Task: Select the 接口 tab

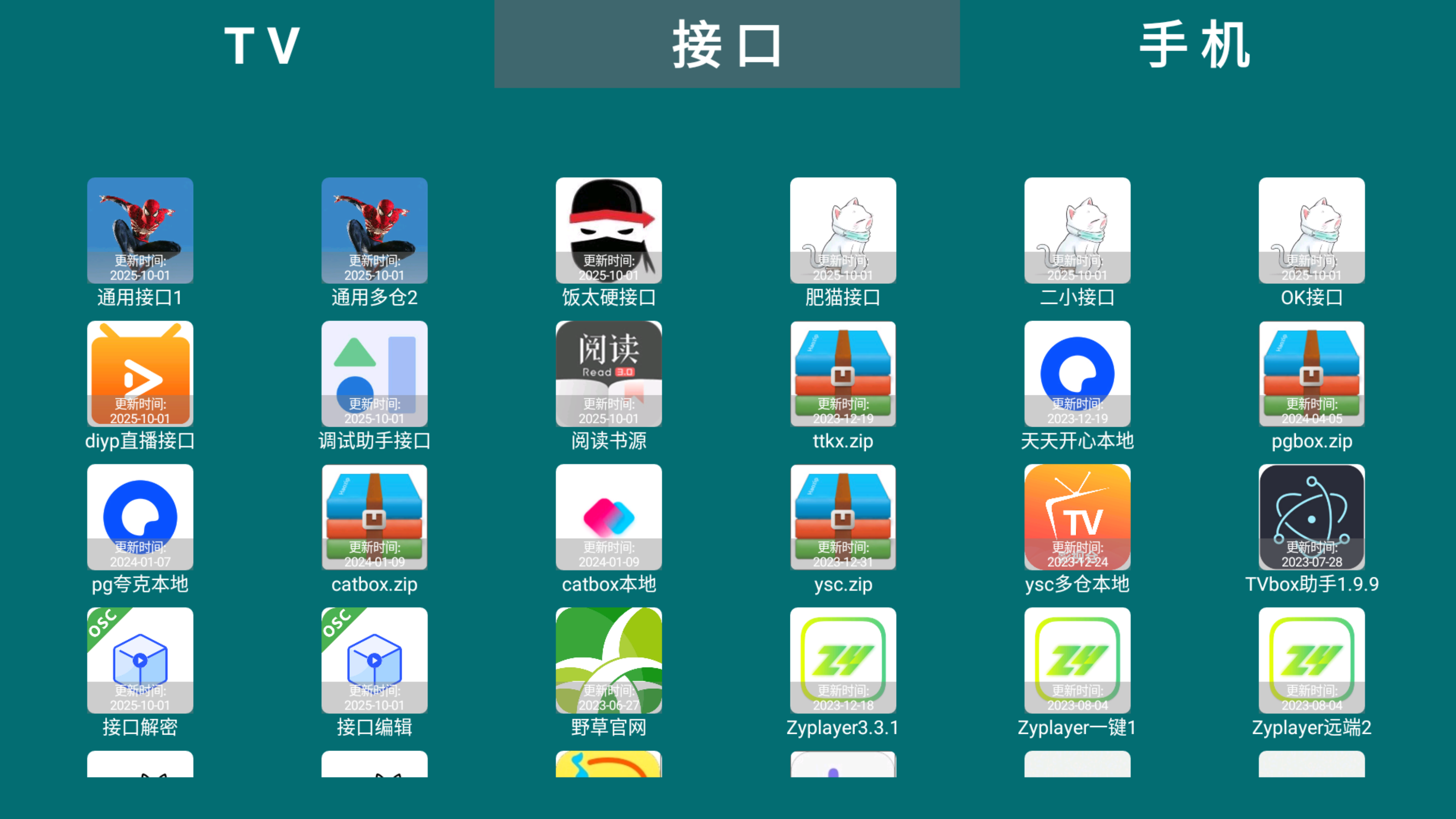Action: pos(727,45)
